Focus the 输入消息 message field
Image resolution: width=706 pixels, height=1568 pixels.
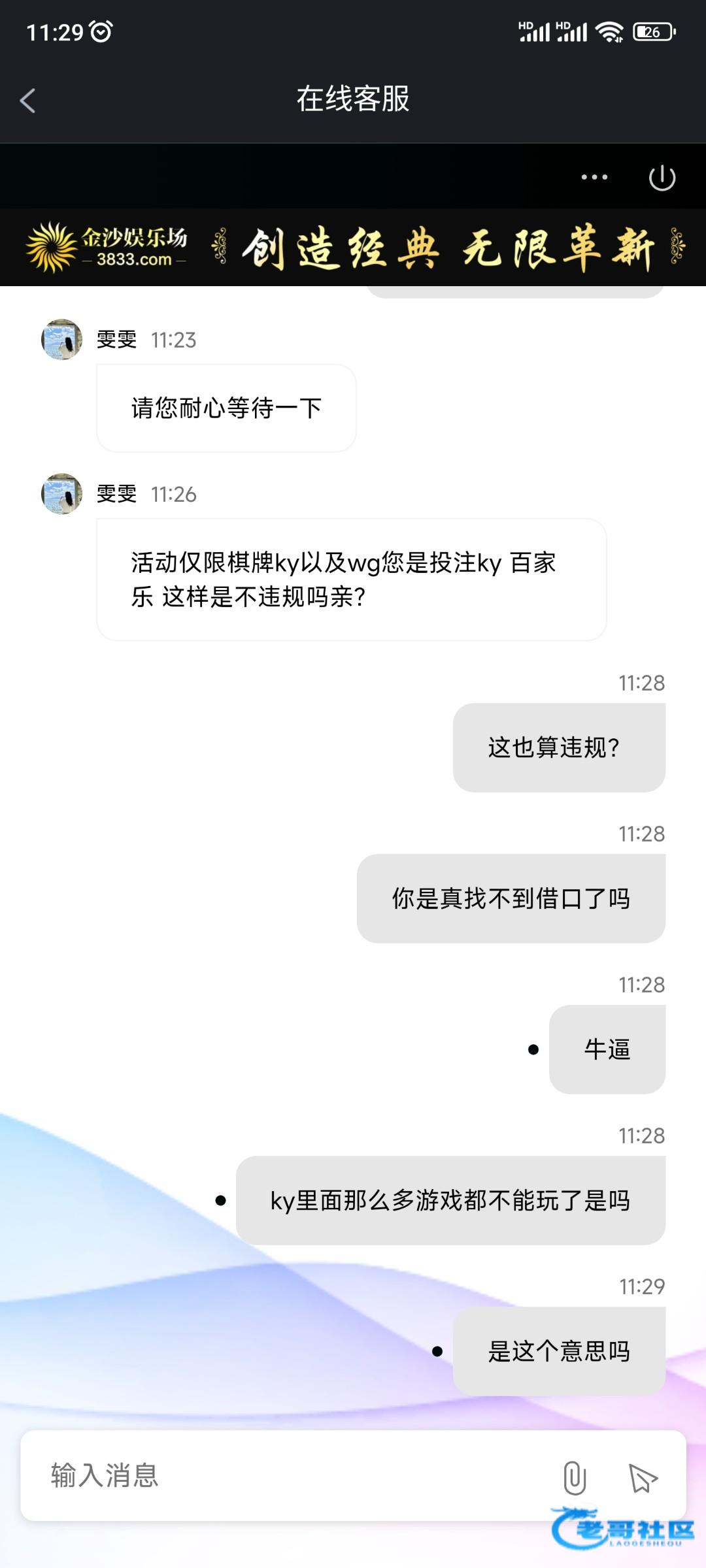(288, 1476)
